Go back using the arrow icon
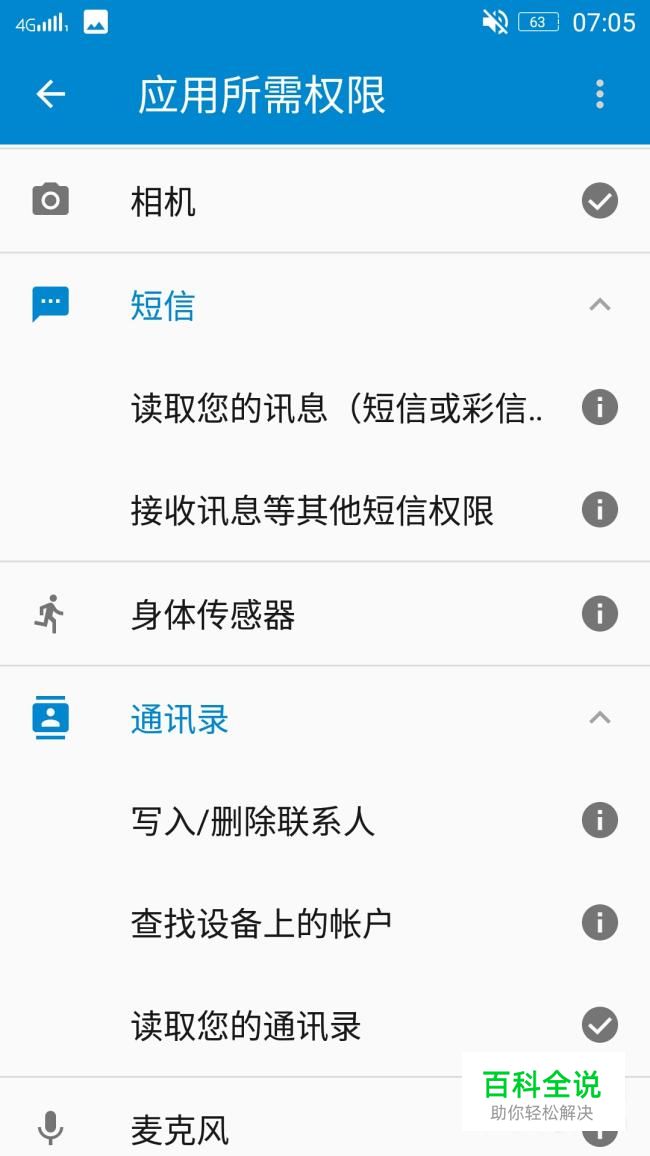Image resolution: width=650 pixels, height=1156 pixels. pyautogui.click(x=51, y=94)
